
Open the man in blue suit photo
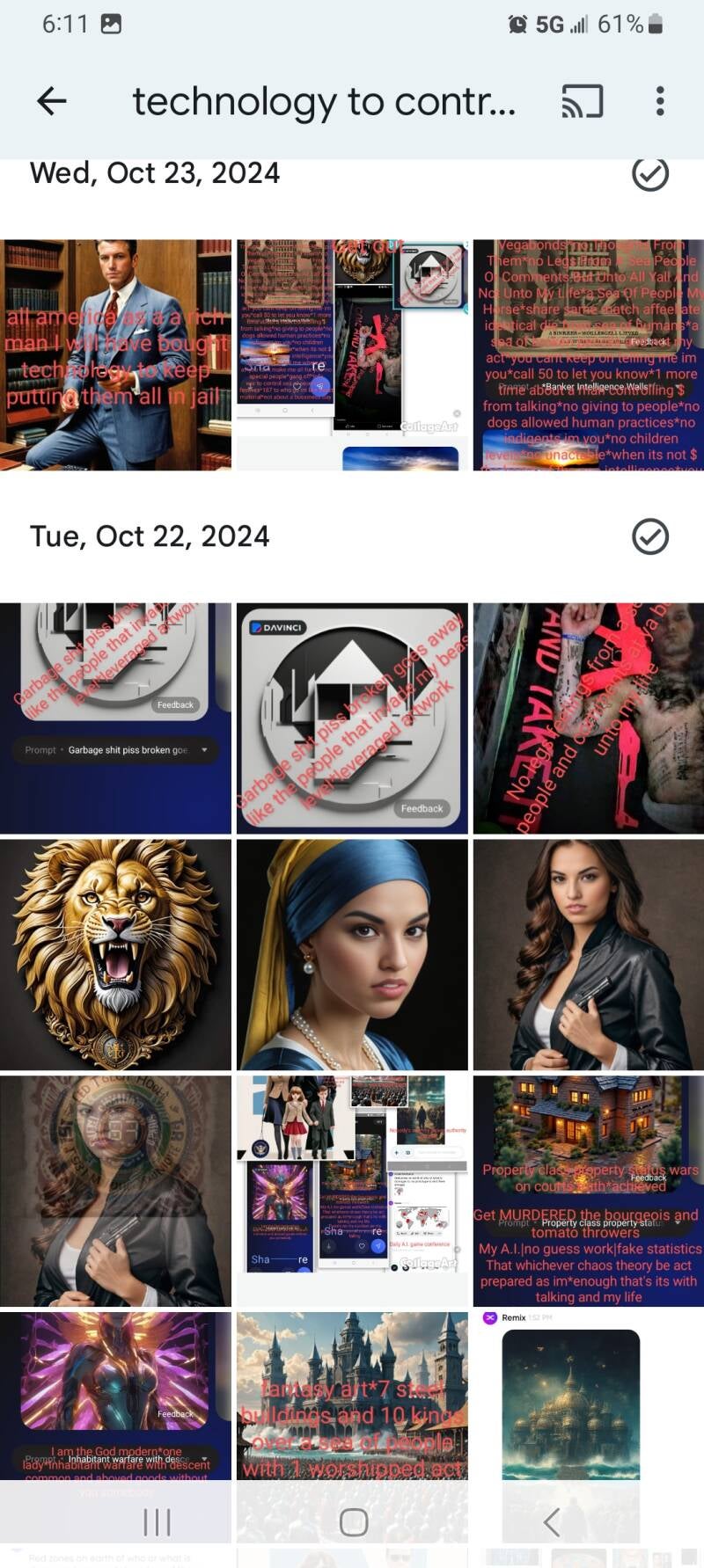pos(115,354)
